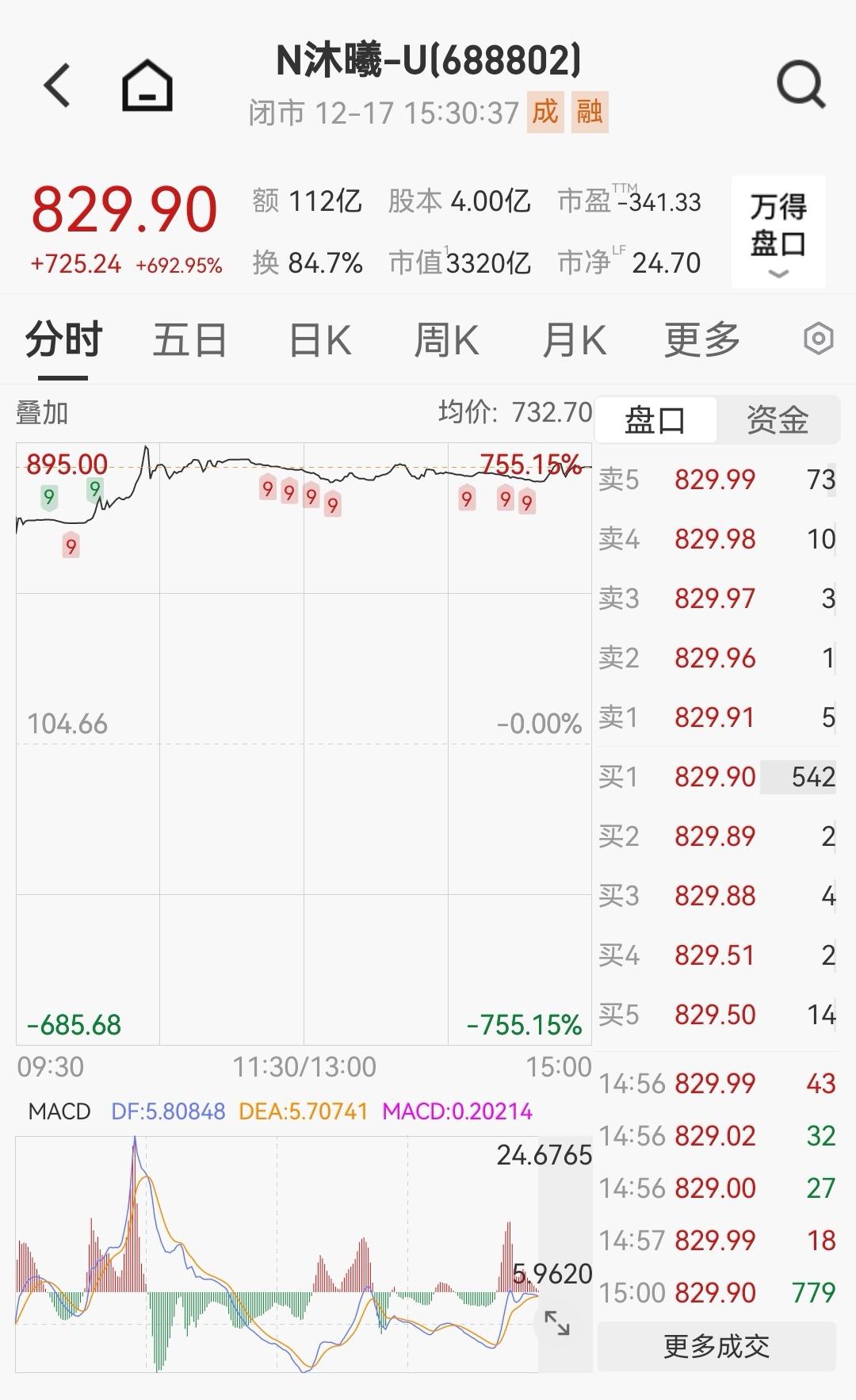Switch to the 周K chart tab
Viewport: 856px width, 1400px height.
[446, 341]
